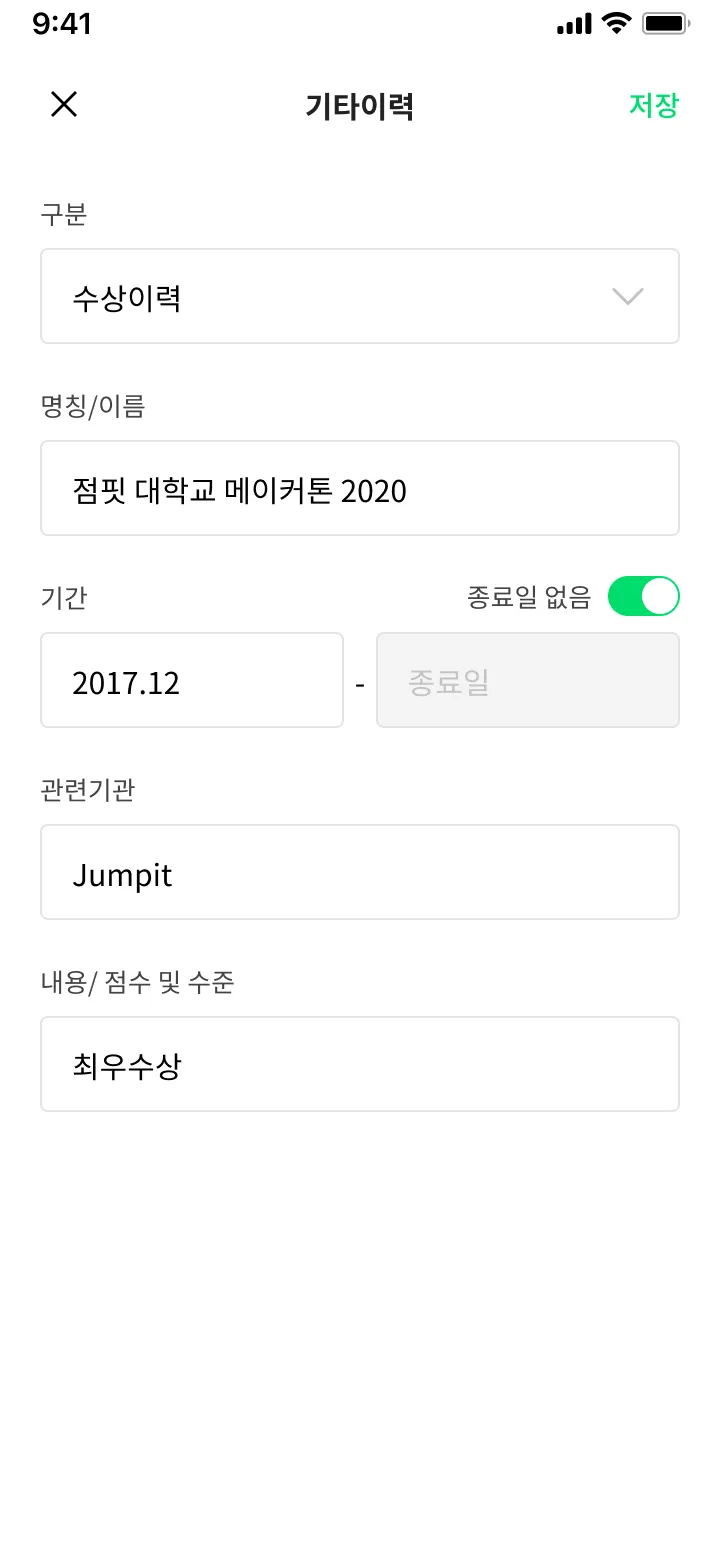
Task: Close the 기타이력 form
Action: pyautogui.click(x=64, y=104)
